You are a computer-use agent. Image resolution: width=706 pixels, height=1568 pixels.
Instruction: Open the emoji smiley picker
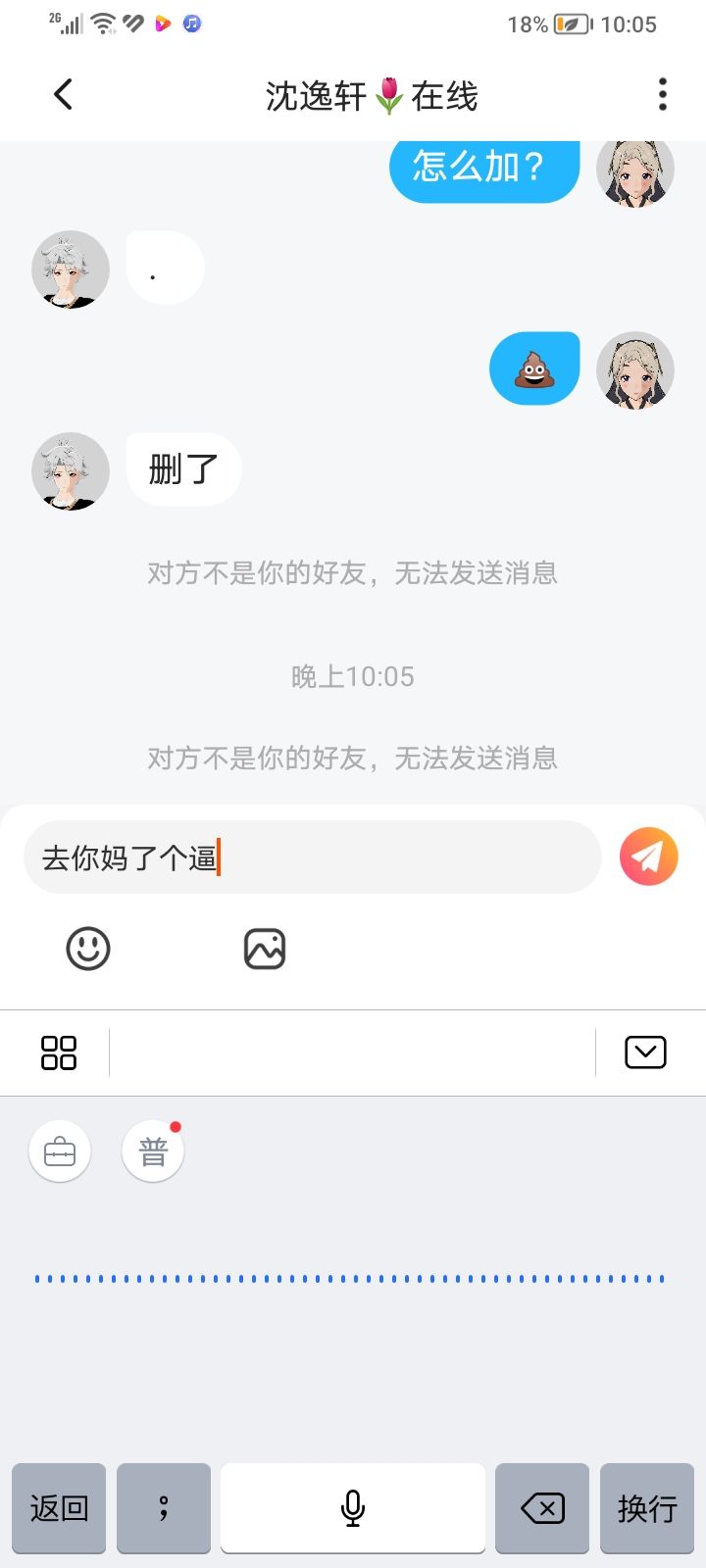click(x=88, y=949)
